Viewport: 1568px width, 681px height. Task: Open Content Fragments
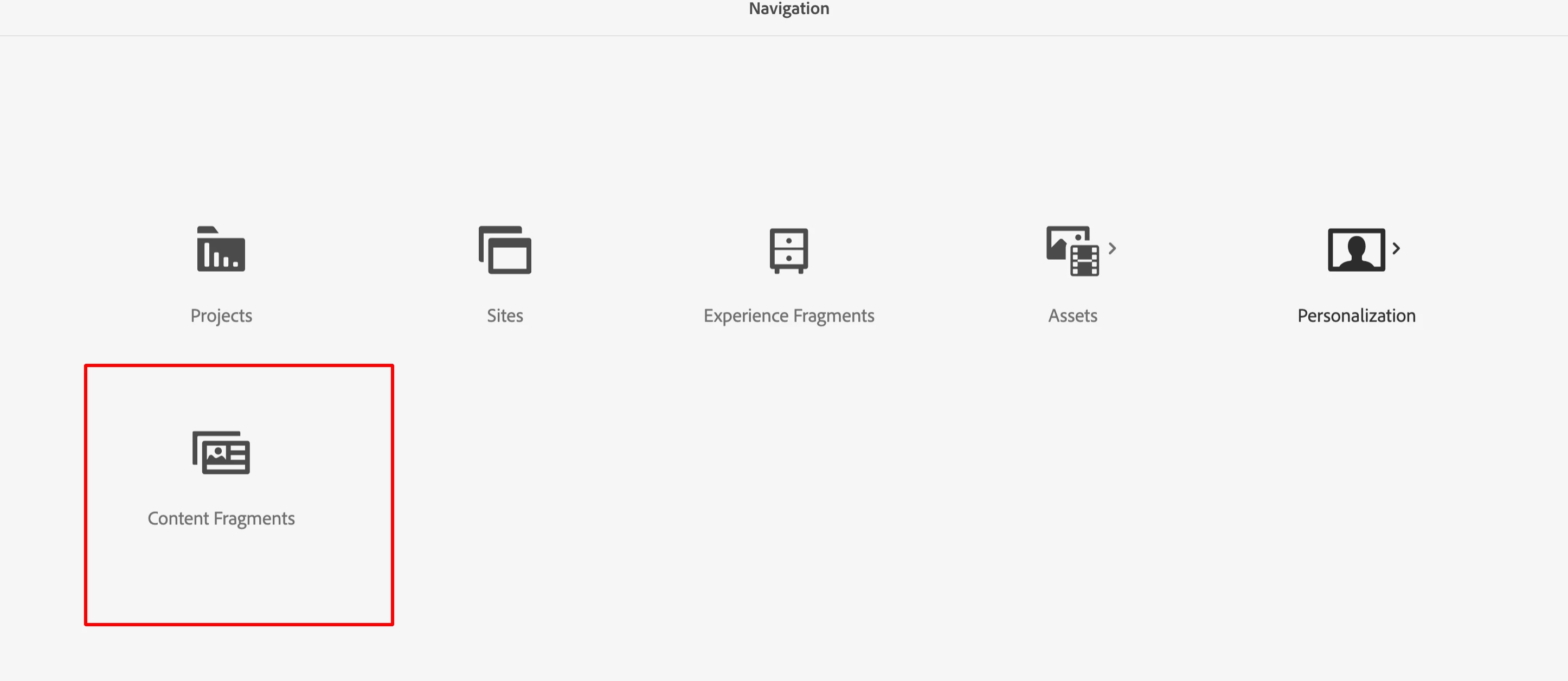tap(221, 474)
